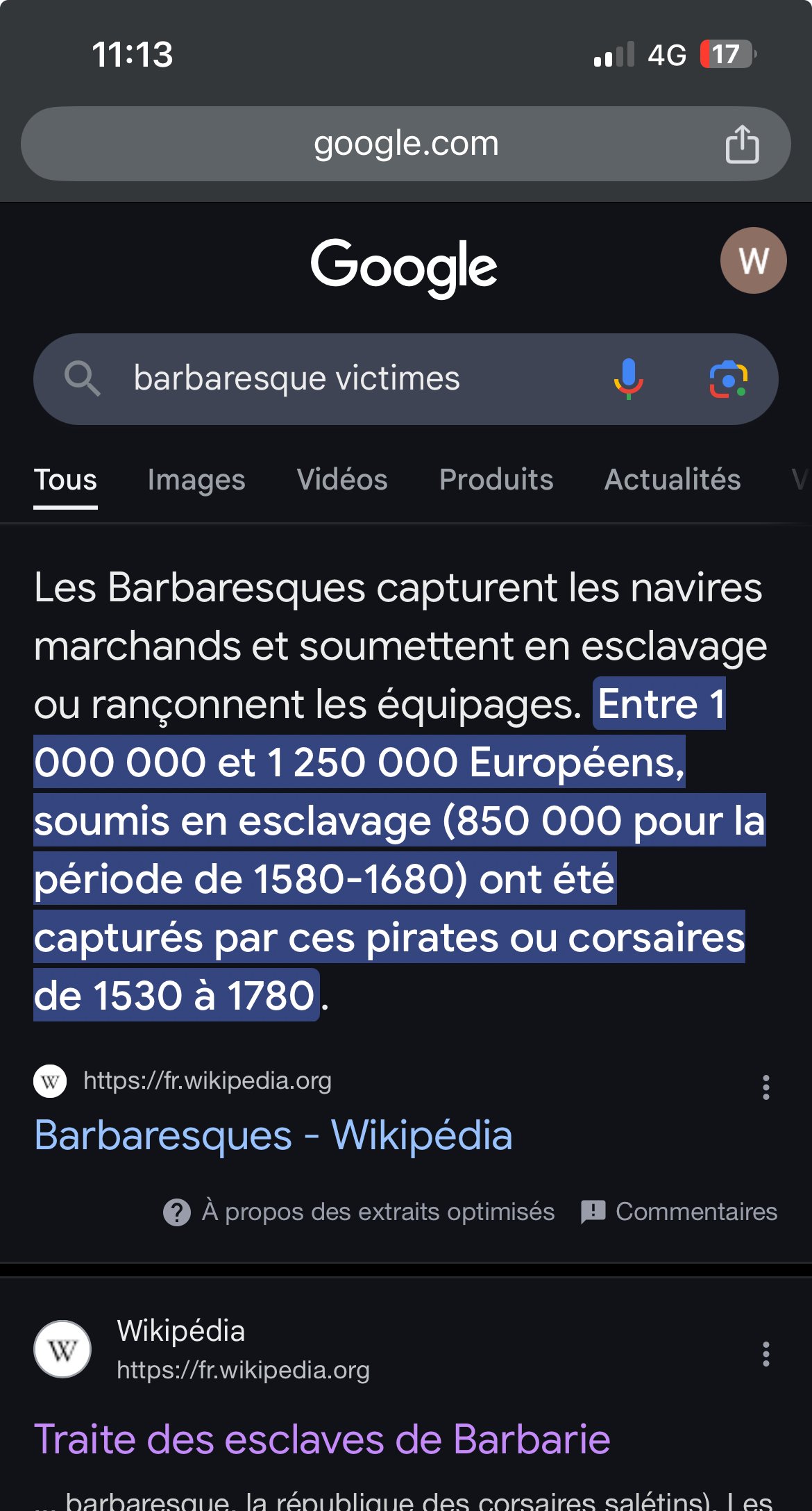Switch to the Vidéos tab
This screenshot has height=1511, width=812.
tap(342, 480)
